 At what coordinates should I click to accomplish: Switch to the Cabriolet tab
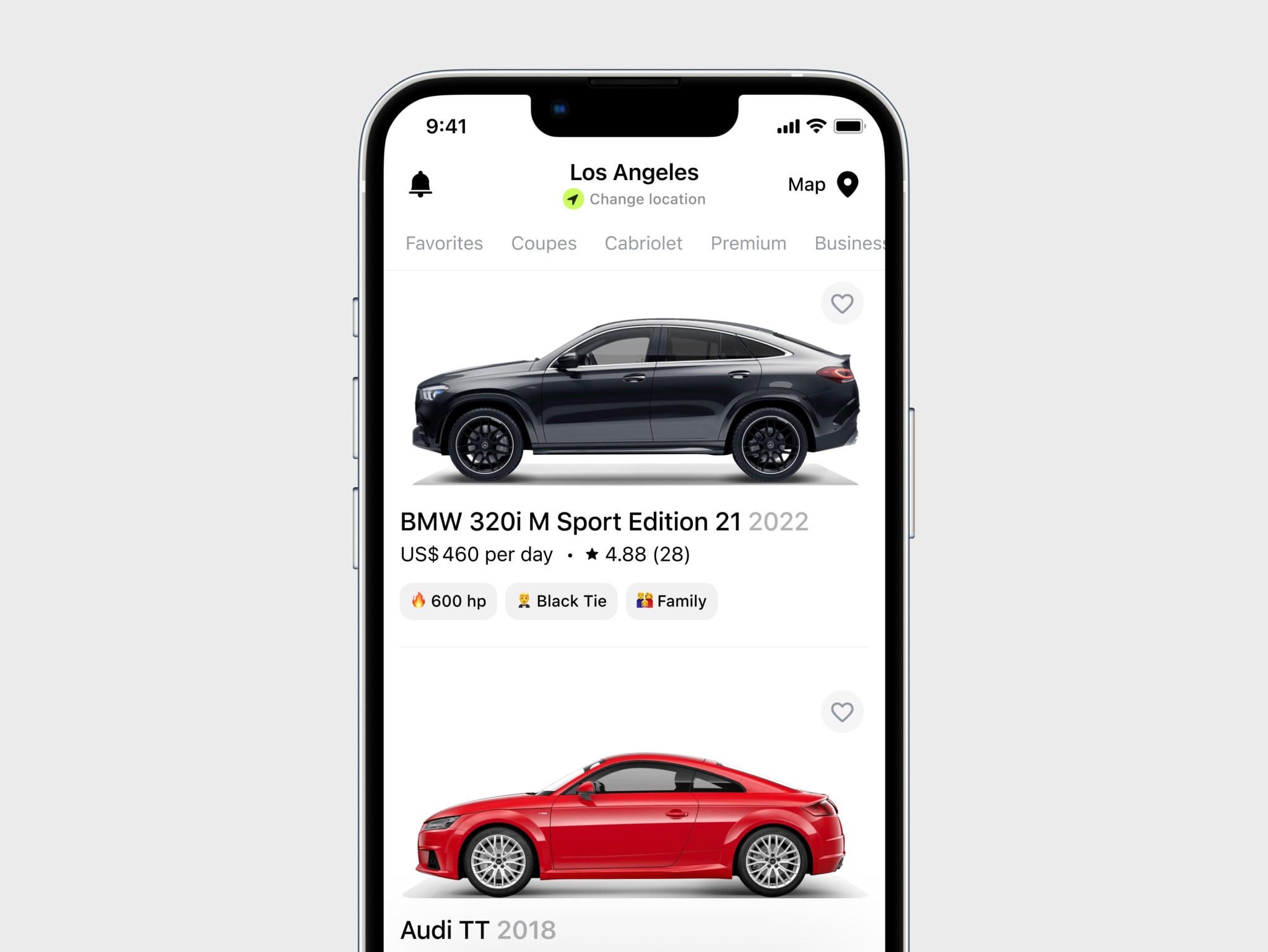(643, 243)
